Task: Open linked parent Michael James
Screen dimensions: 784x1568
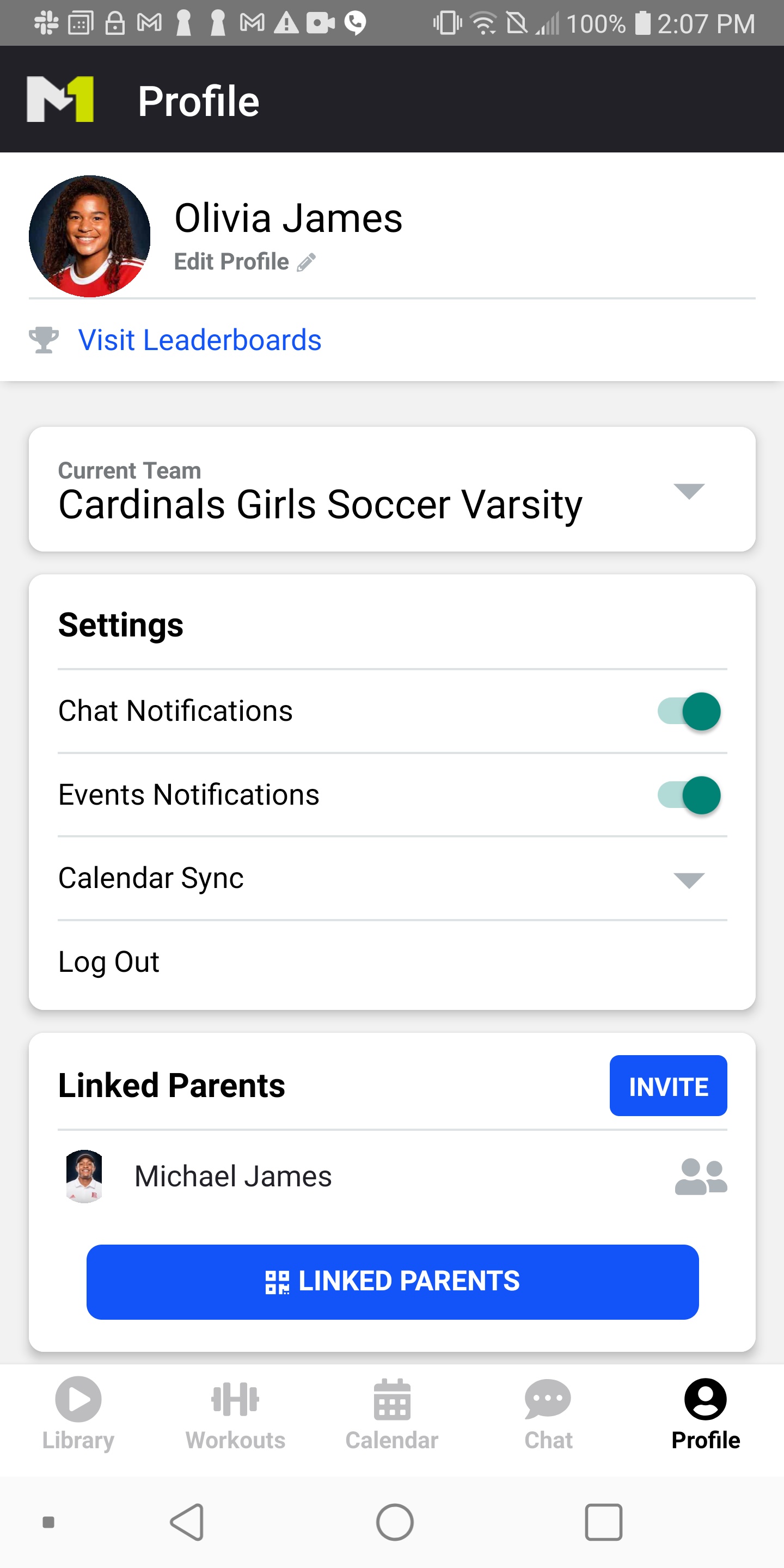Action: click(233, 1177)
